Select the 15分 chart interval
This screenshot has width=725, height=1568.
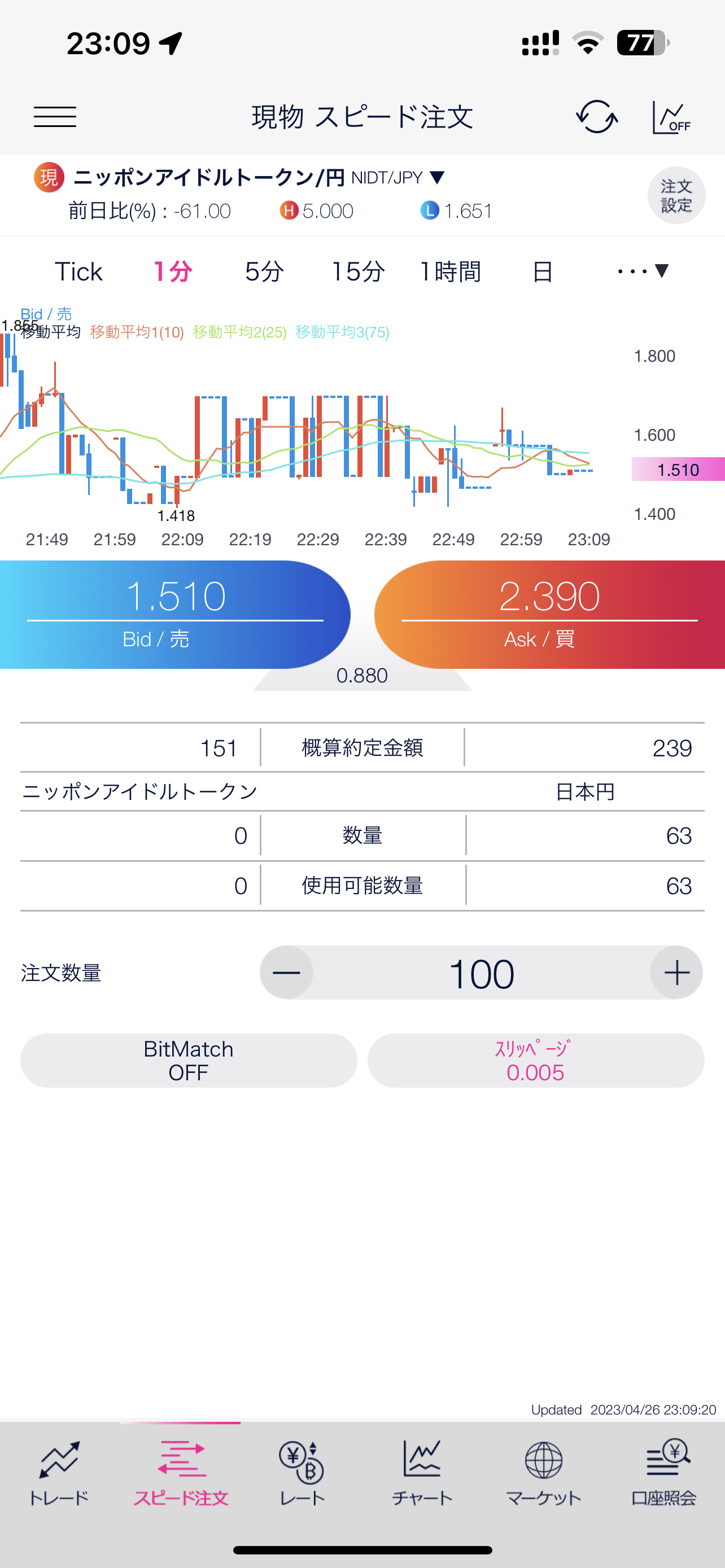[x=357, y=271]
